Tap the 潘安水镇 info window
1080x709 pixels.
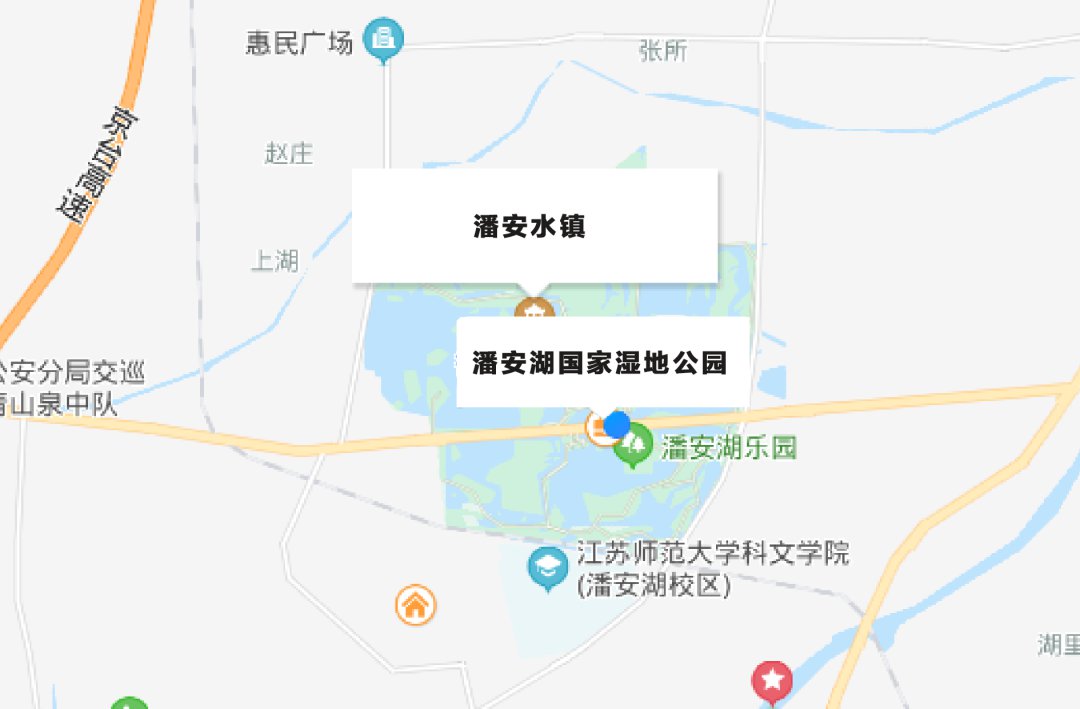coord(534,226)
